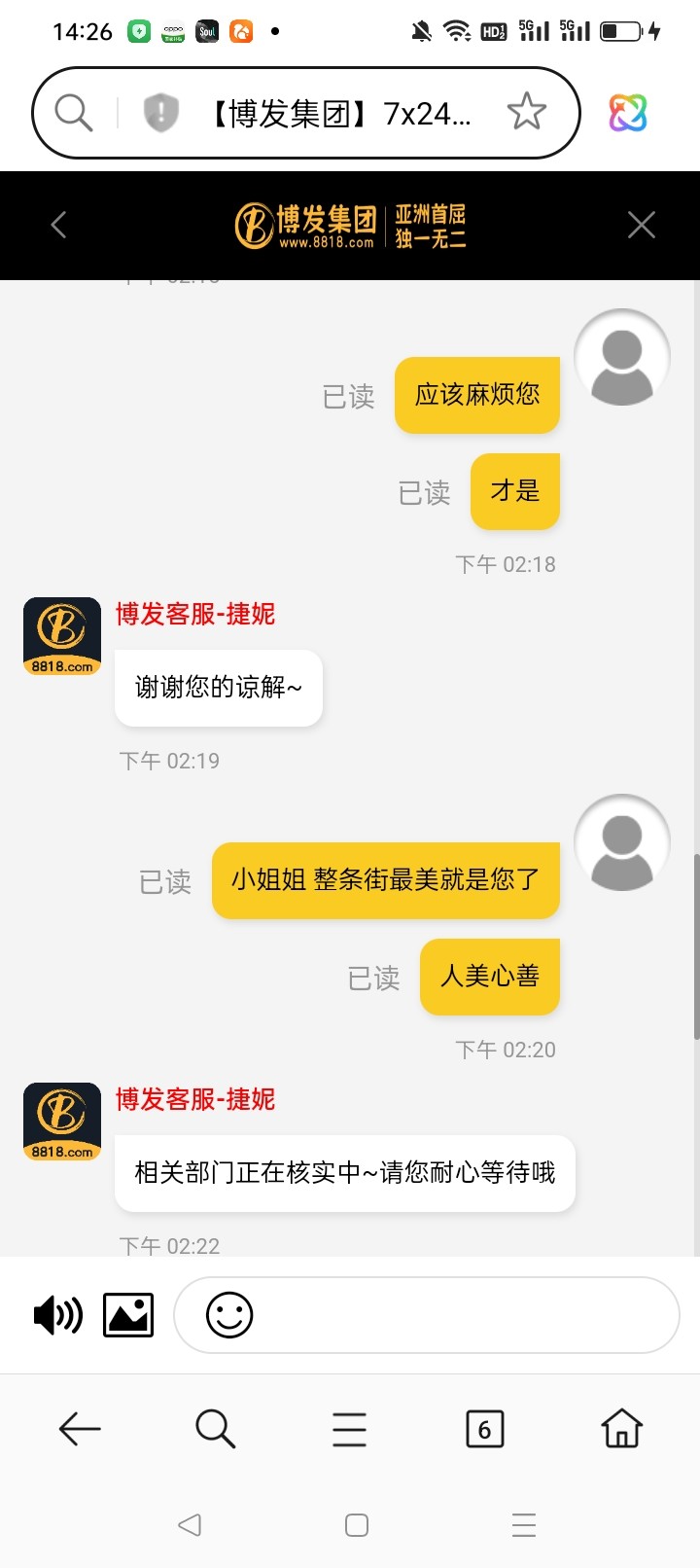
Task: Bookmark this page with the star icon
Action: (x=527, y=113)
